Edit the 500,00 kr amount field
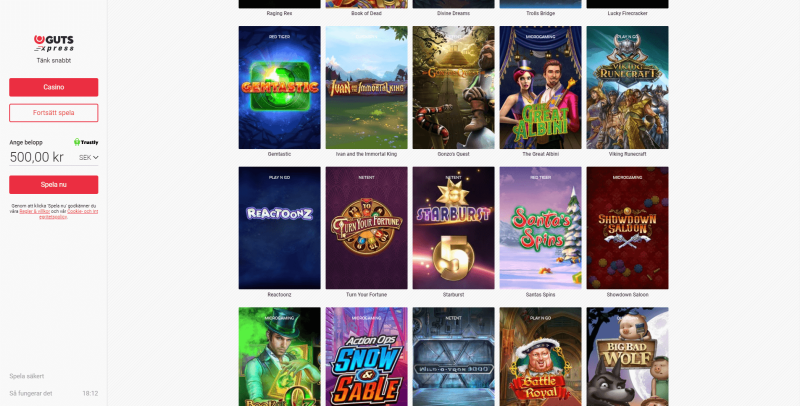The height and width of the screenshot is (406, 800). tap(40, 157)
